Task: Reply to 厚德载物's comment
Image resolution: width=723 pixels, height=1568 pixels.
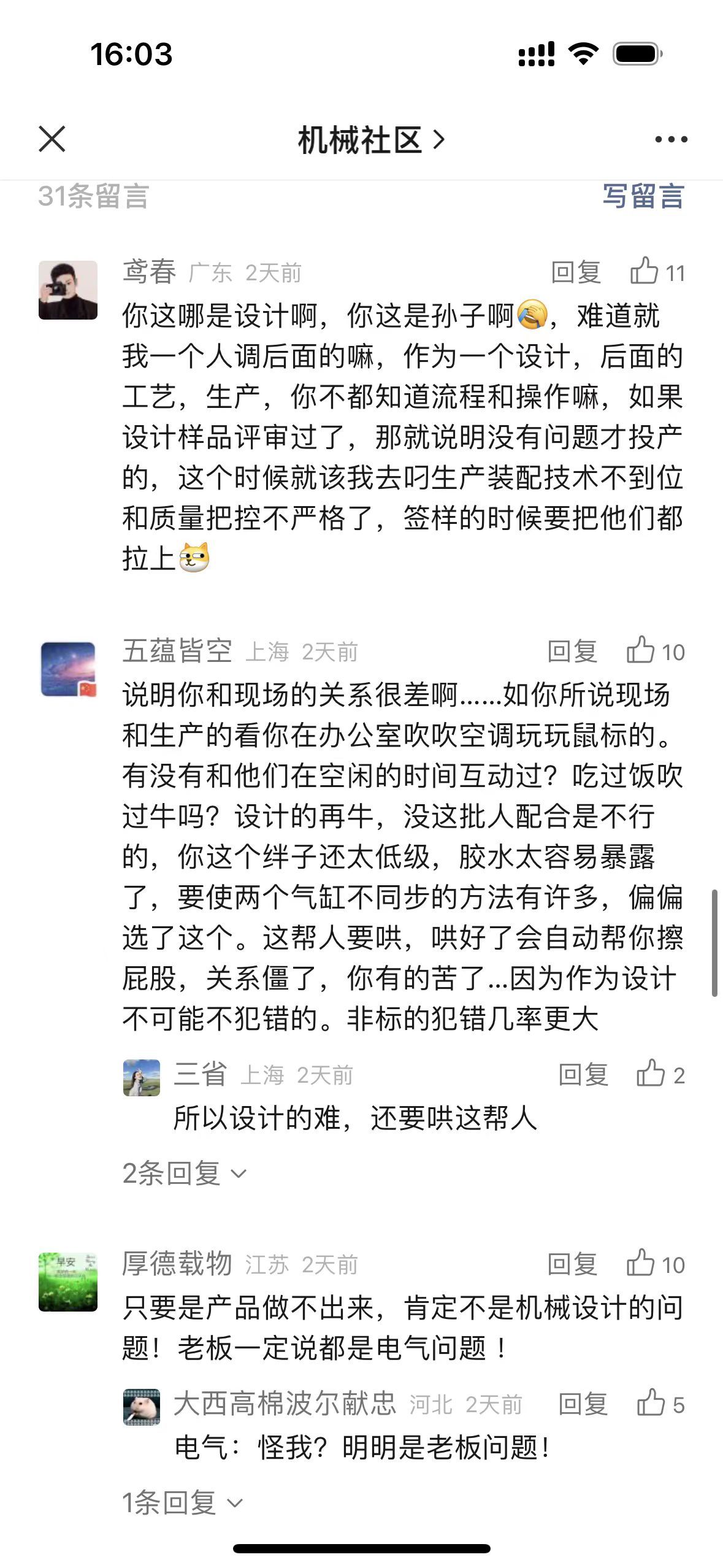Action: (x=572, y=1264)
